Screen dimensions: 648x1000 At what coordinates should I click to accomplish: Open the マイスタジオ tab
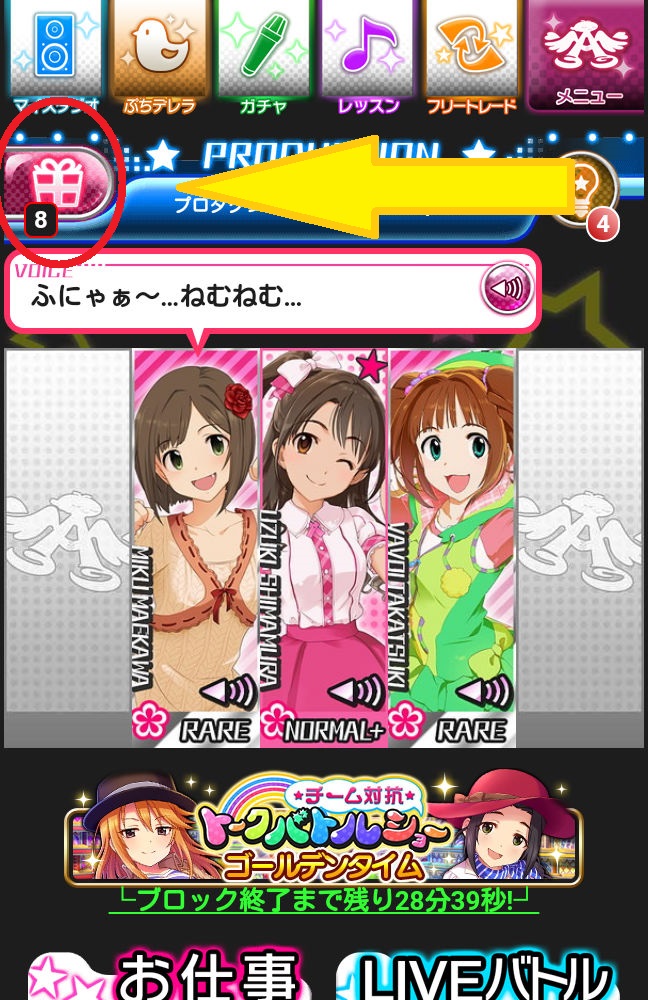tap(52, 55)
